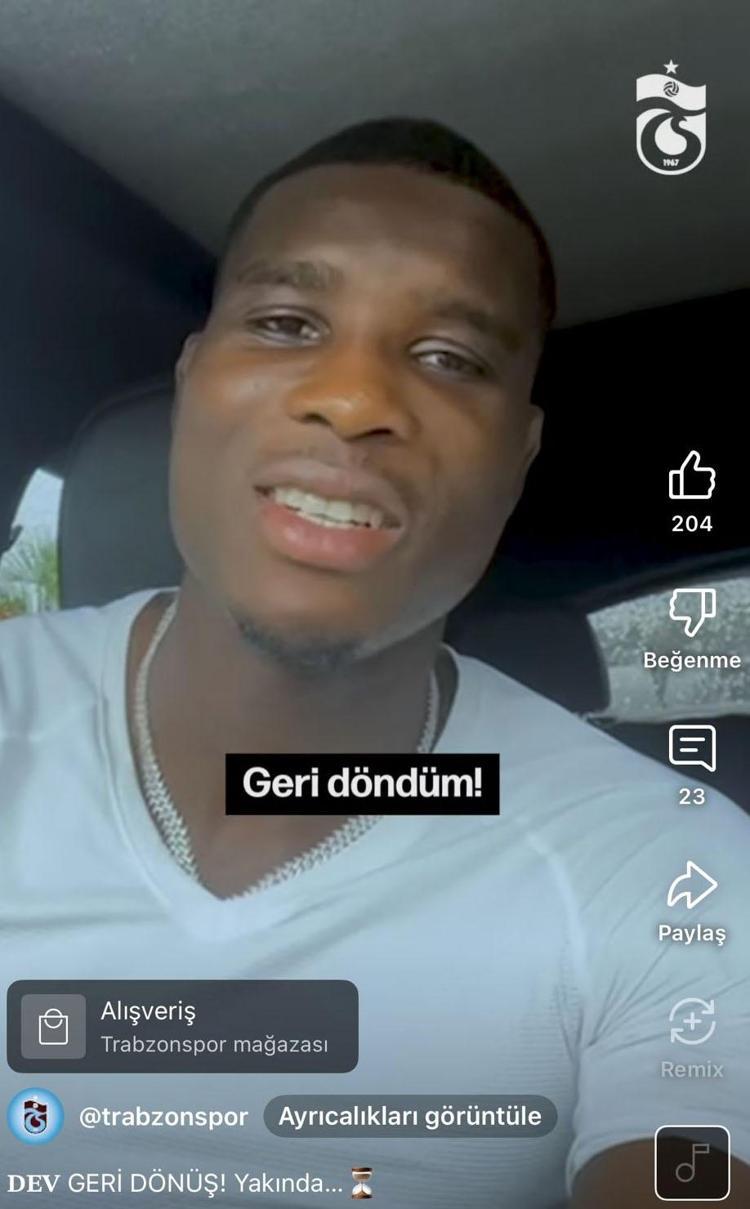Screen dimensions: 750x1209
Task: Open the sound used in this short
Action: click(692, 1162)
